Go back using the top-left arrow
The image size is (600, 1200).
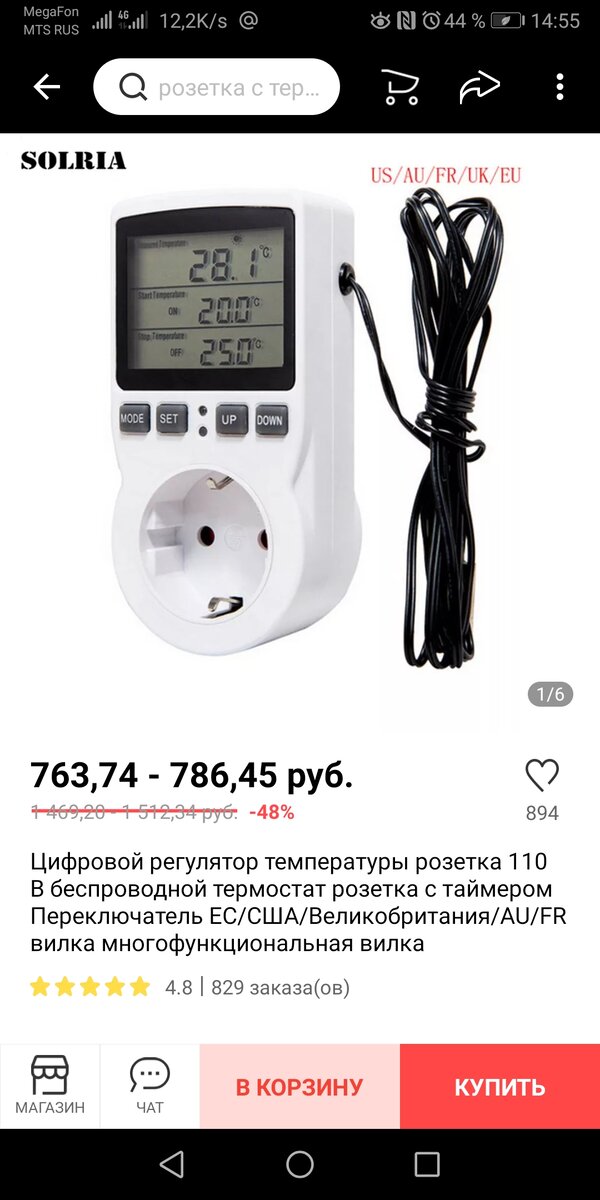coord(46,87)
